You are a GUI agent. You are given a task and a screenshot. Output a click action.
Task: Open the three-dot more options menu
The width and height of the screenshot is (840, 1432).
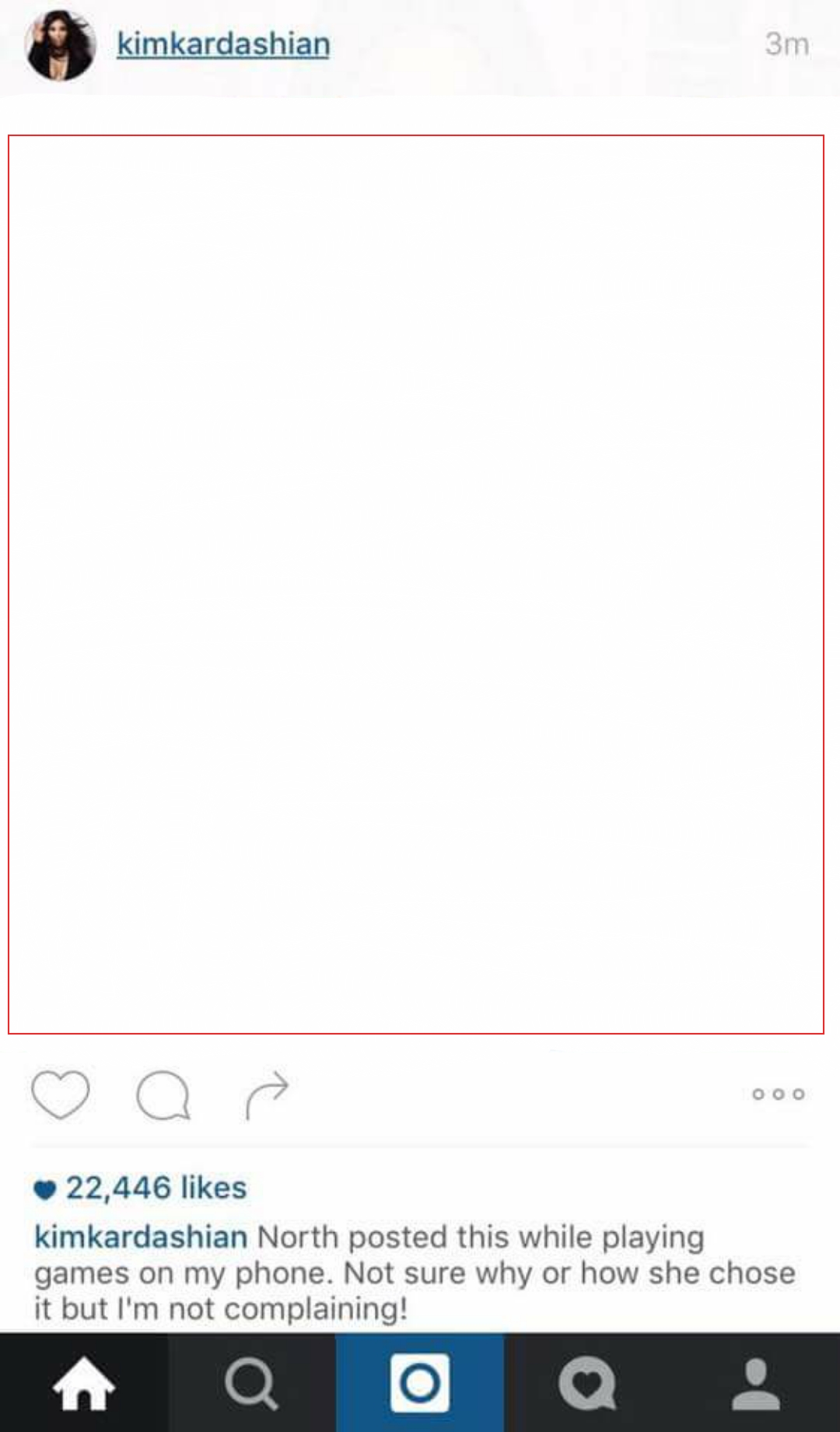click(779, 1094)
